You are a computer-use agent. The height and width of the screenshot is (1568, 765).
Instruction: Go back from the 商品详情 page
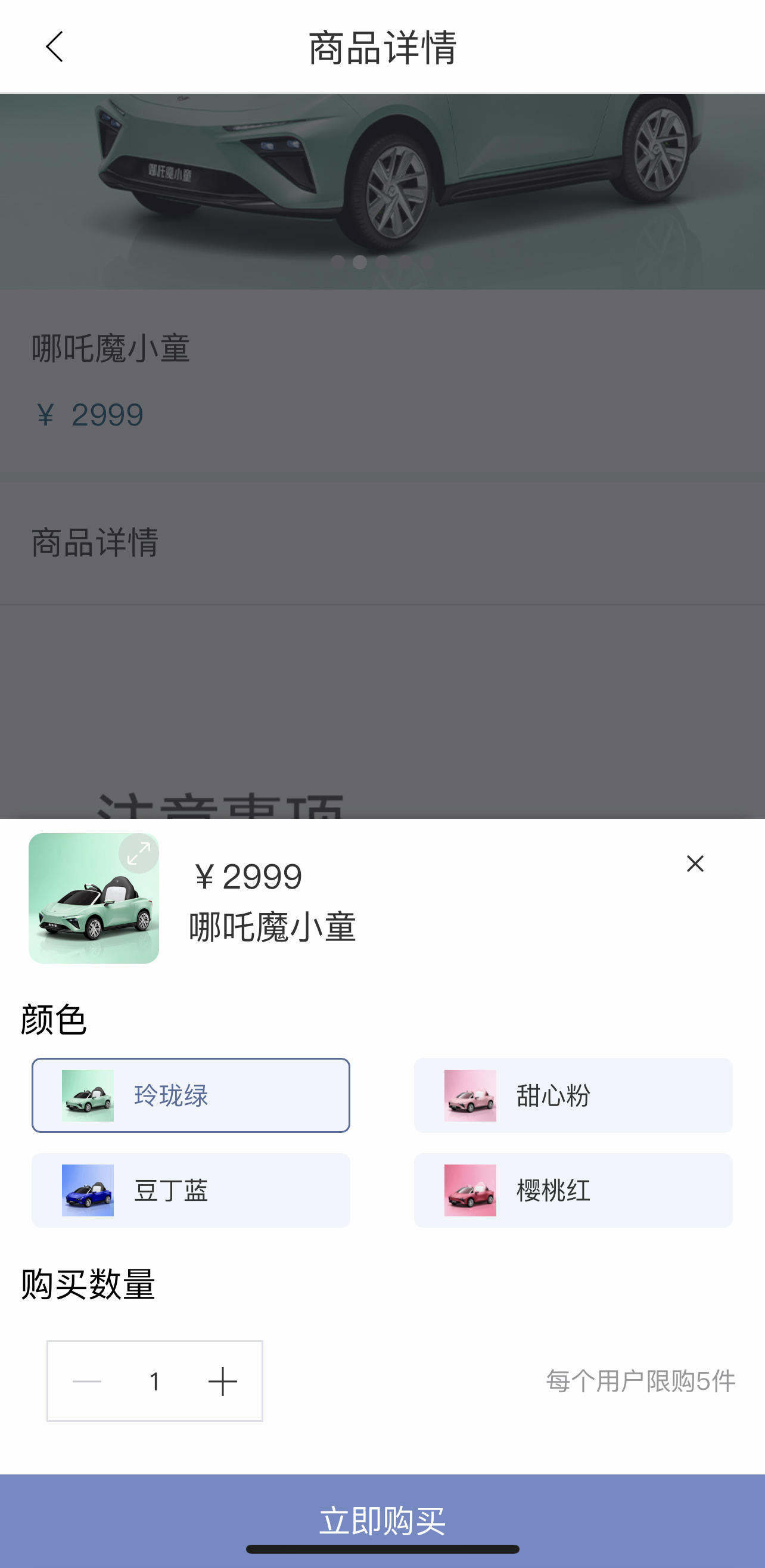point(55,47)
